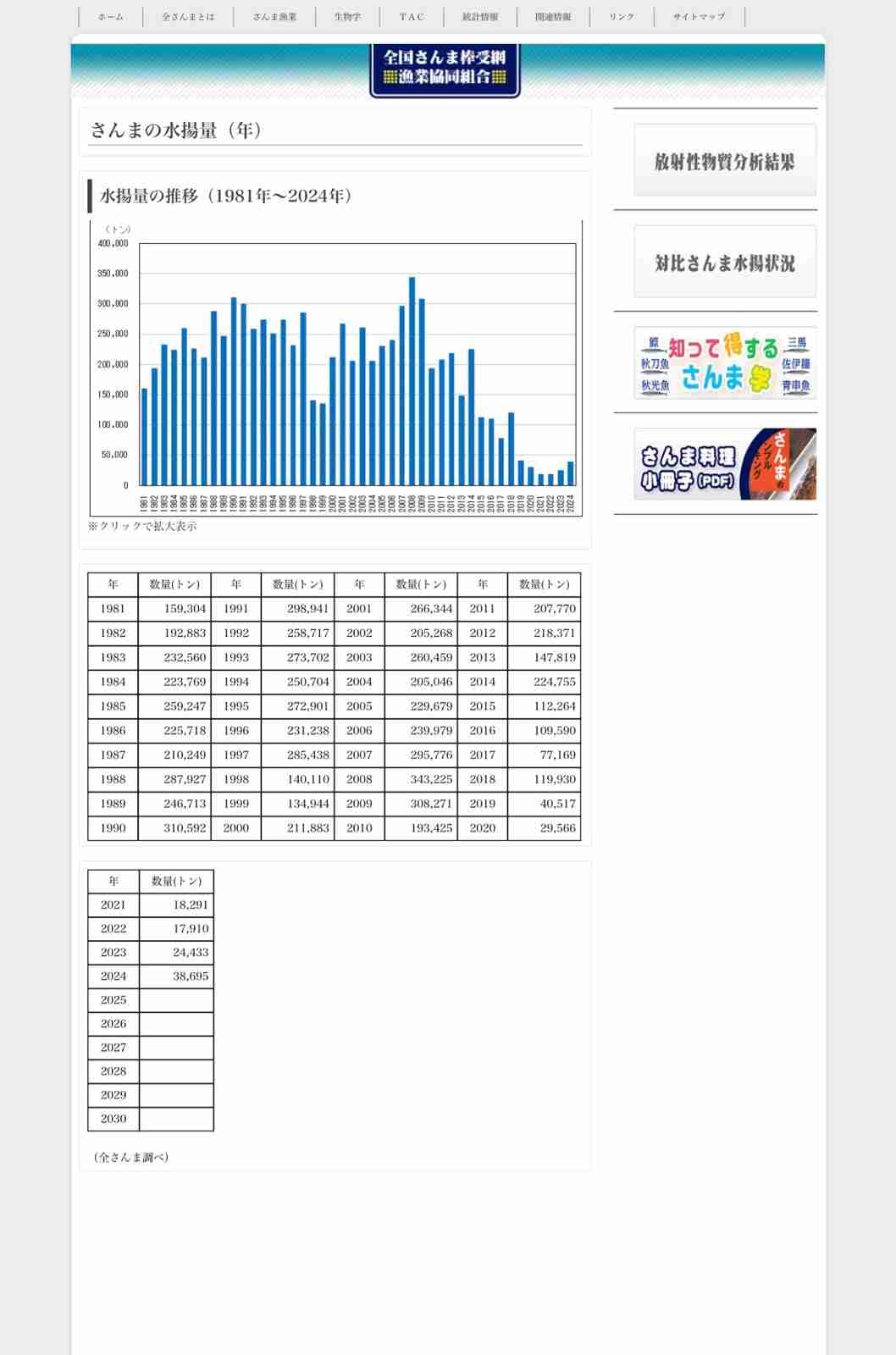View the 関連情報 section
Screen dimensions: 896x1355
pyautogui.click(x=553, y=17)
